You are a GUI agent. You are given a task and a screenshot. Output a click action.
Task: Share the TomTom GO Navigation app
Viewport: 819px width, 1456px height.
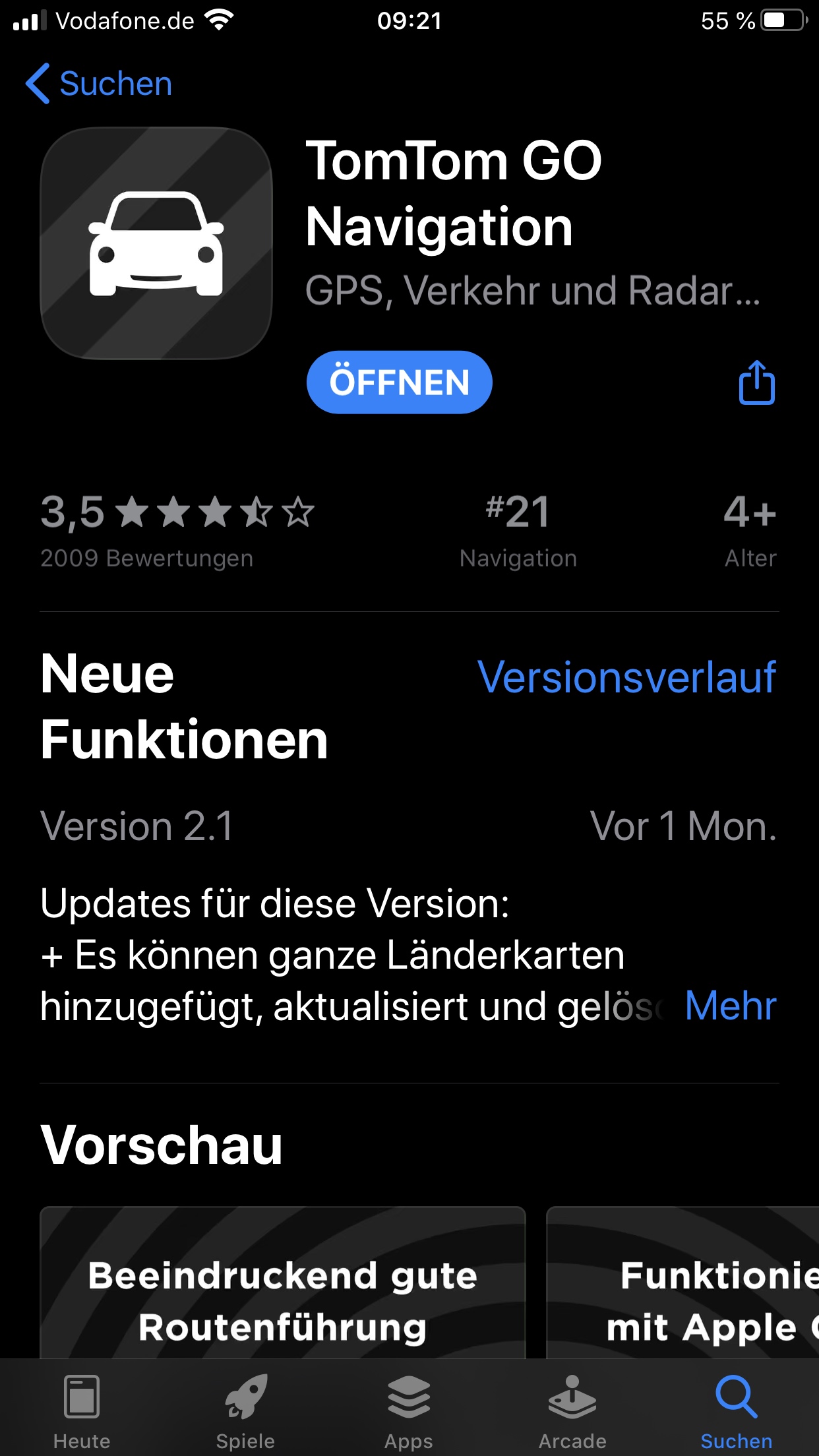pyautogui.click(x=756, y=382)
